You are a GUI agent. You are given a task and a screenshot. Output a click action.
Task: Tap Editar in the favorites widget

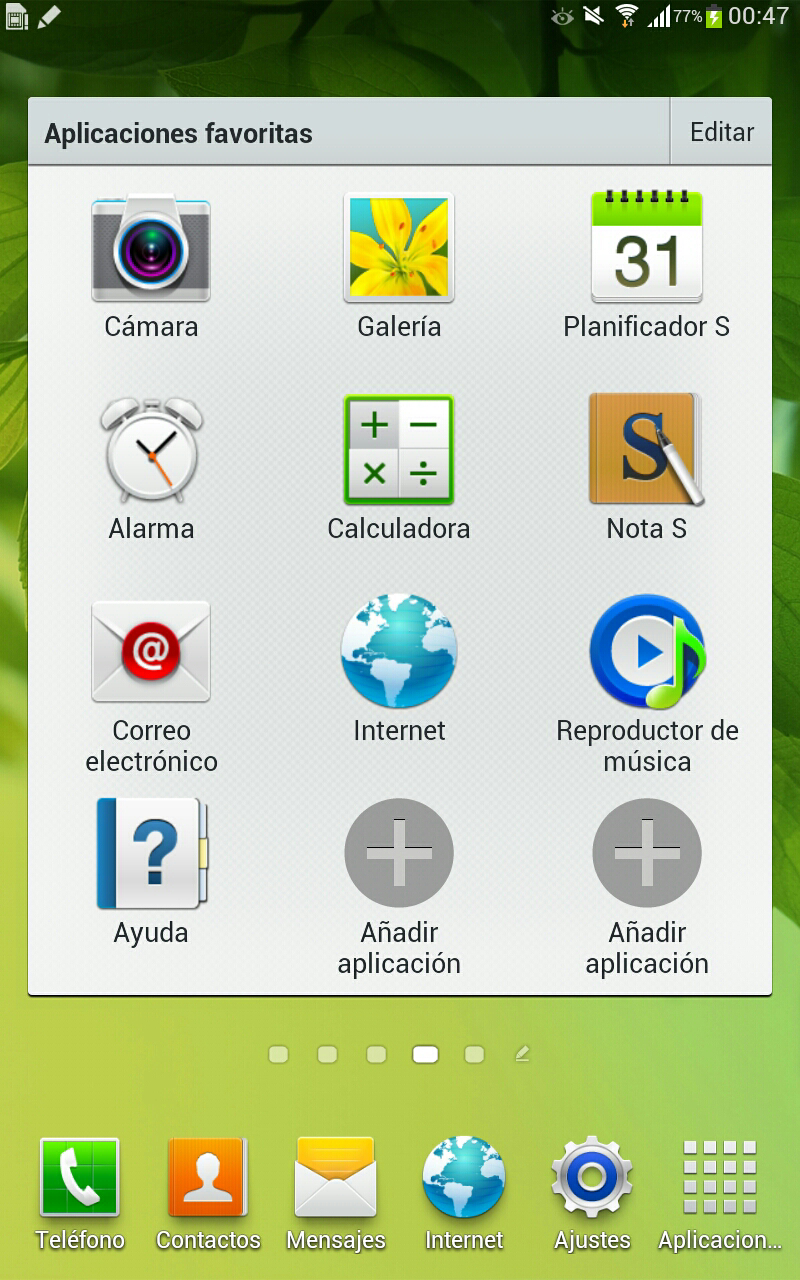point(721,132)
